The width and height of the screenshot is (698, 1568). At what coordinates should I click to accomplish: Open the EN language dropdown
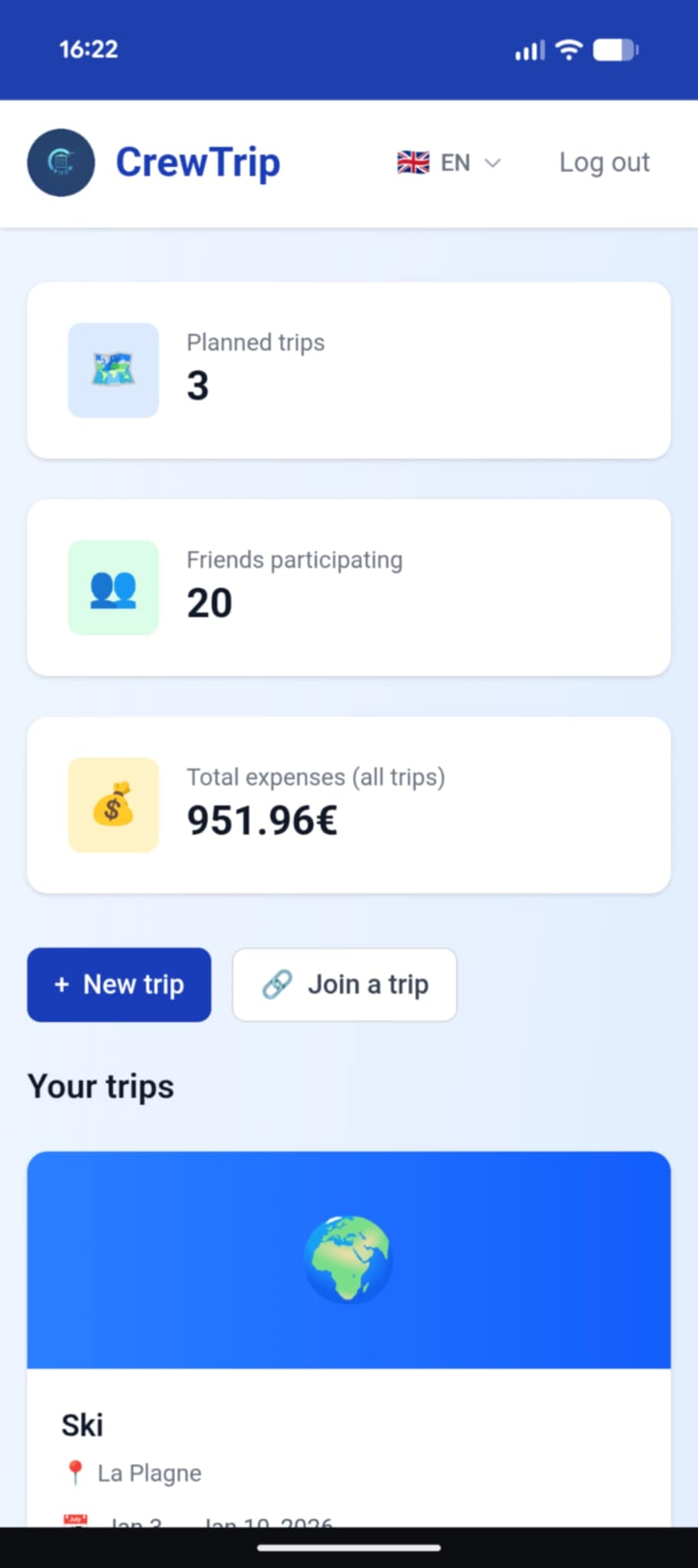tap(456, 162)
